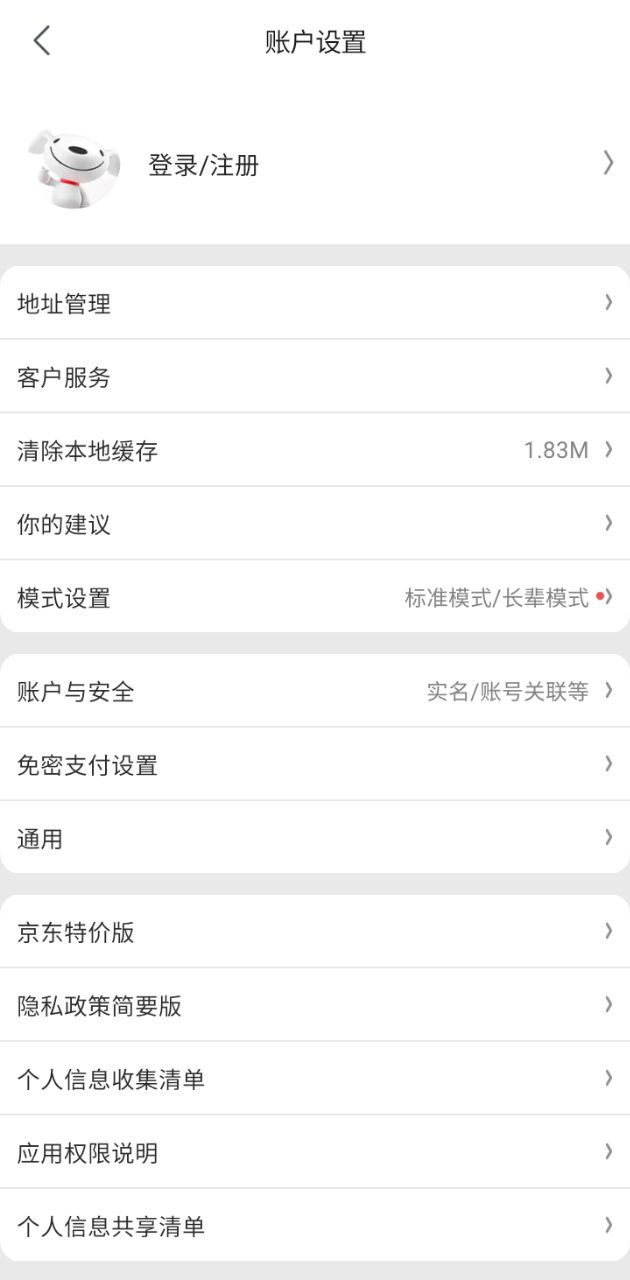Screen dimensions: 630x1280
Task: Open 模式设置 for 标准模式/长辈模式
Action: [315, 598]
